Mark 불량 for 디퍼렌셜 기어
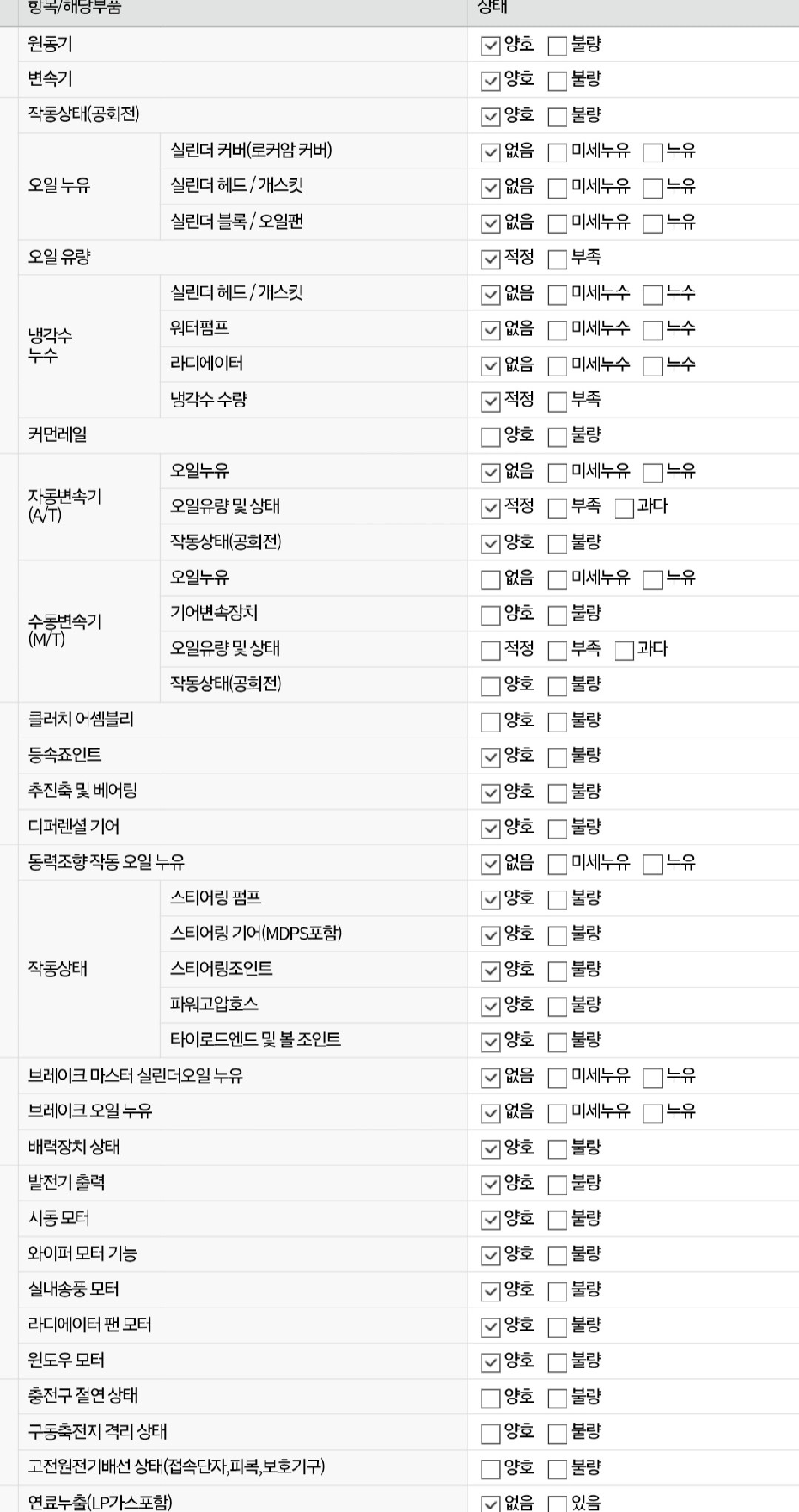799x1512 pixels. click(558, 829)
